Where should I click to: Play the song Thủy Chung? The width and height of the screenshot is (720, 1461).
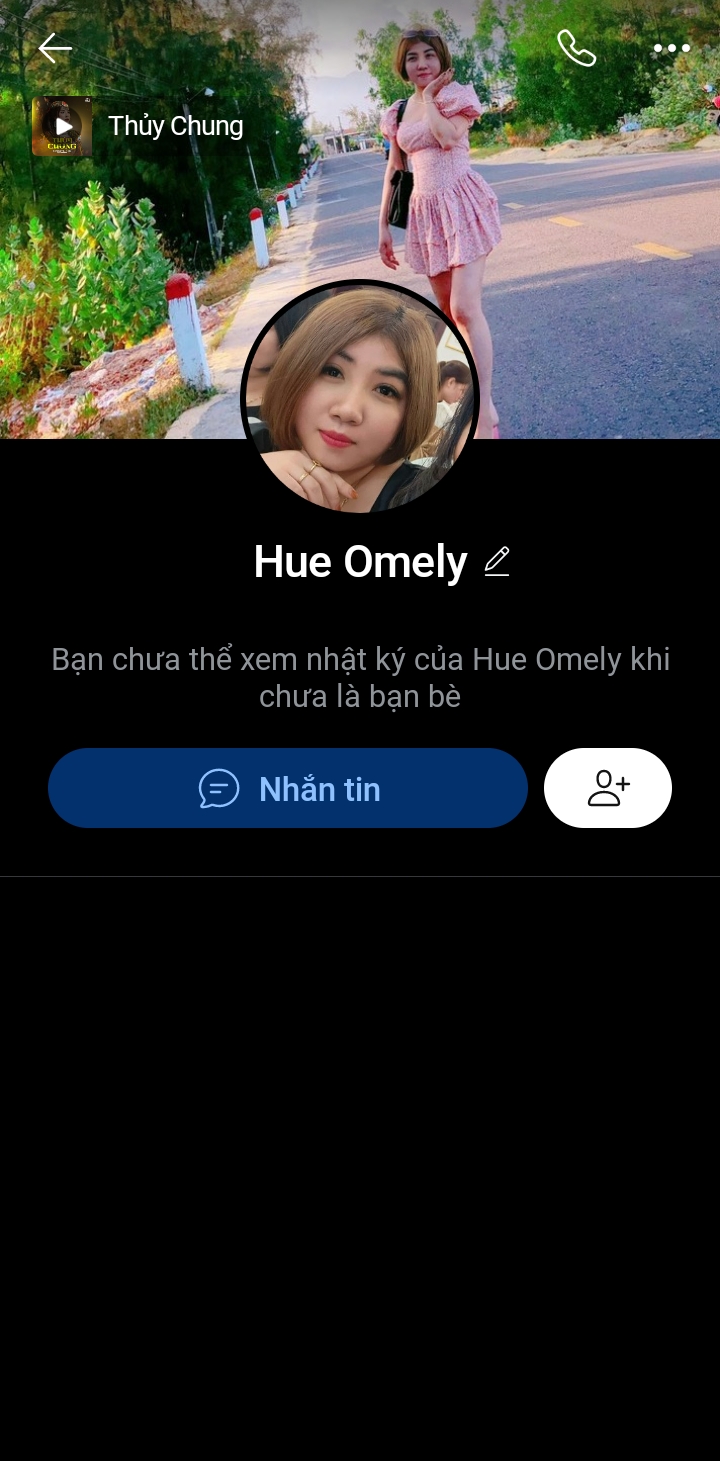[x=62, y=126]
